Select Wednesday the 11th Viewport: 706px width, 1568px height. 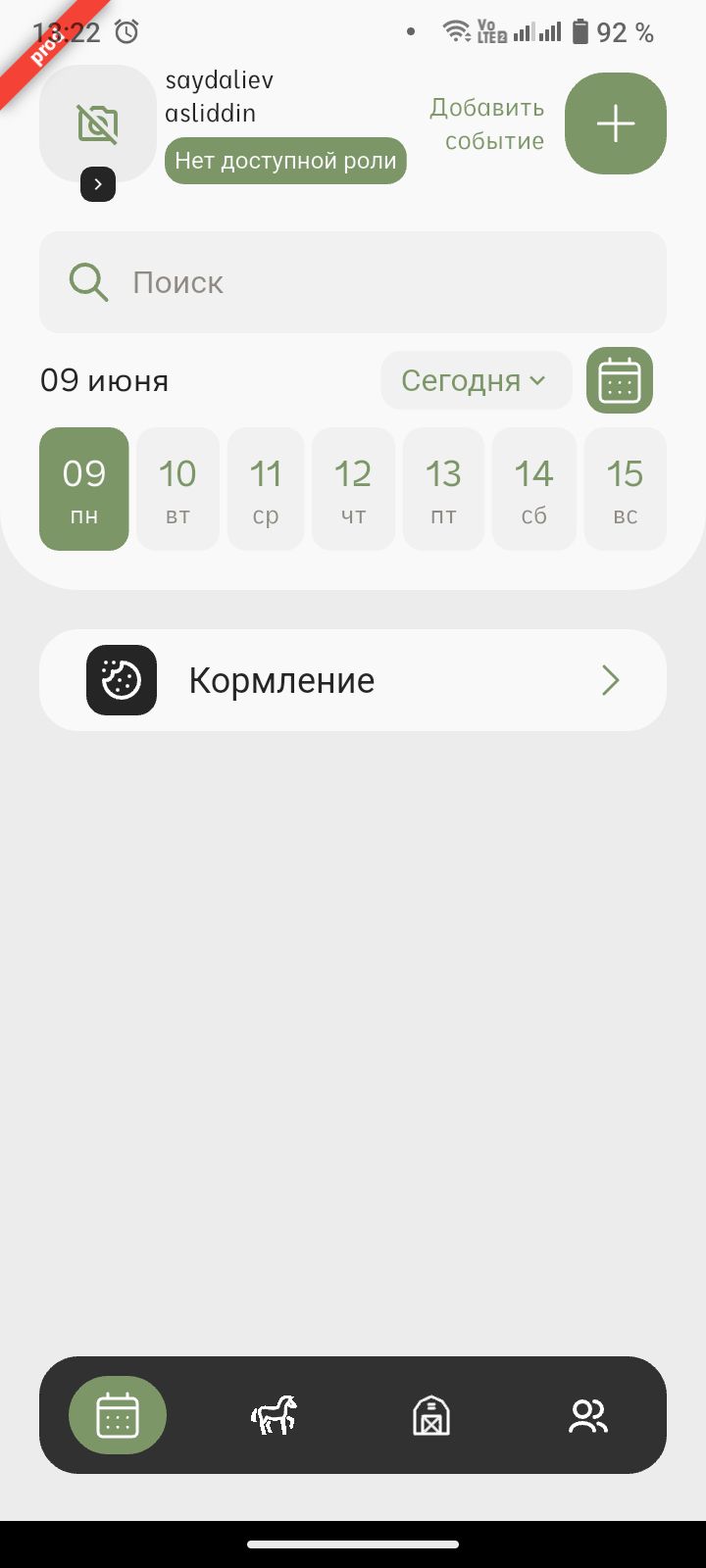pos(266,488)
